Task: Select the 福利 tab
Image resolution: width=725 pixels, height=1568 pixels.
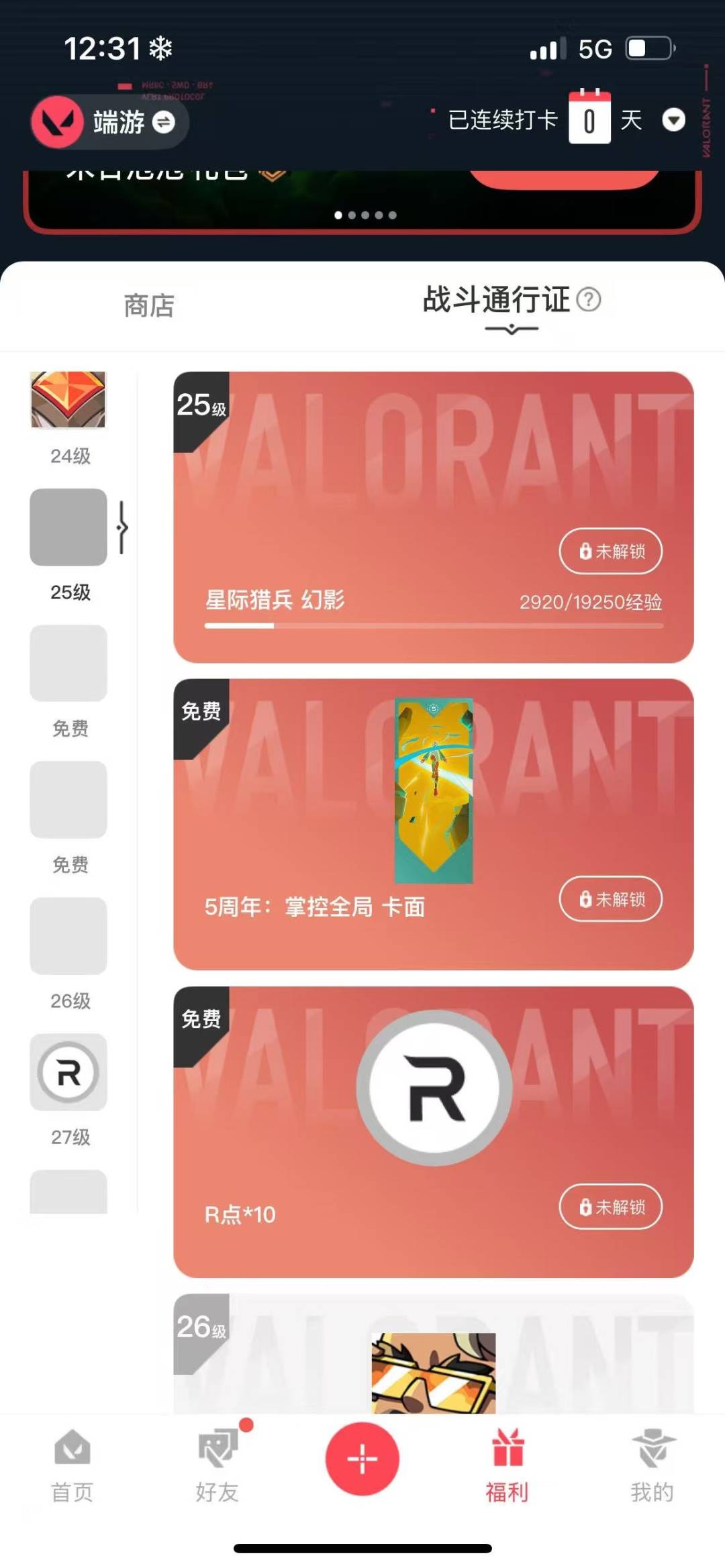Action: [507, 1465]
